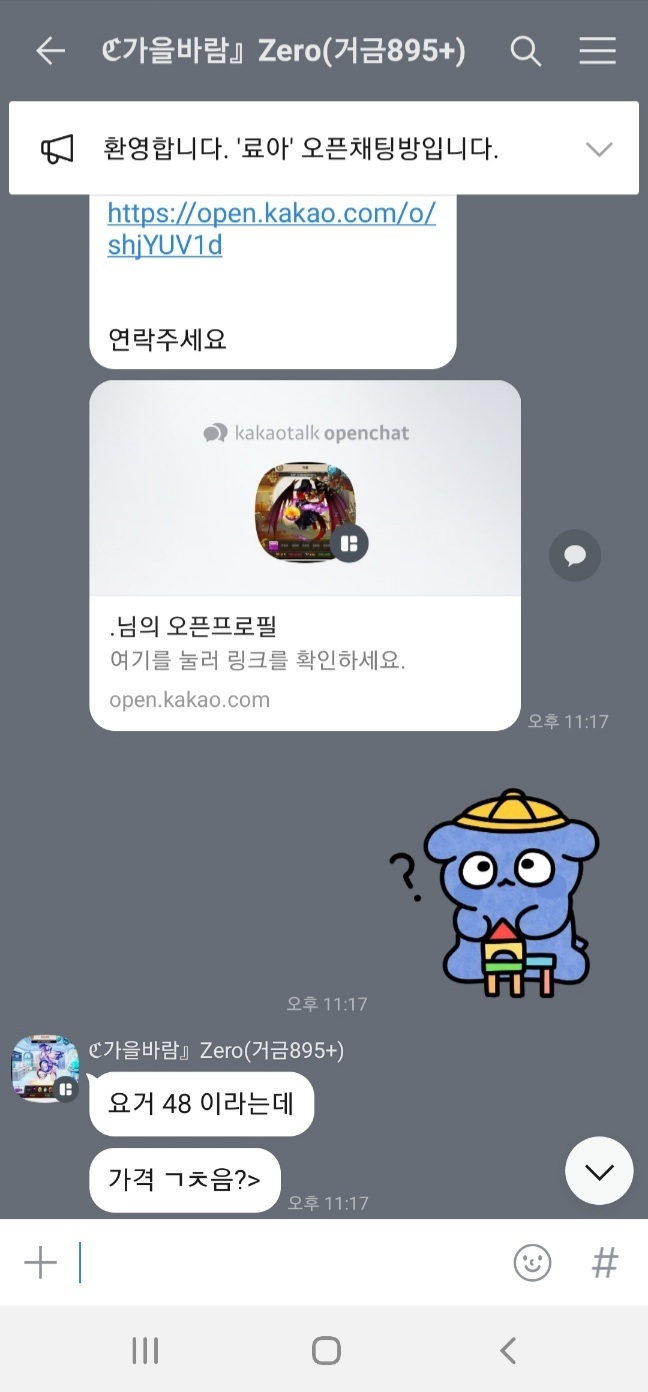View the blue bear question-mark sticker
This screenshot has width=648, height=1392.
(494, 892)
